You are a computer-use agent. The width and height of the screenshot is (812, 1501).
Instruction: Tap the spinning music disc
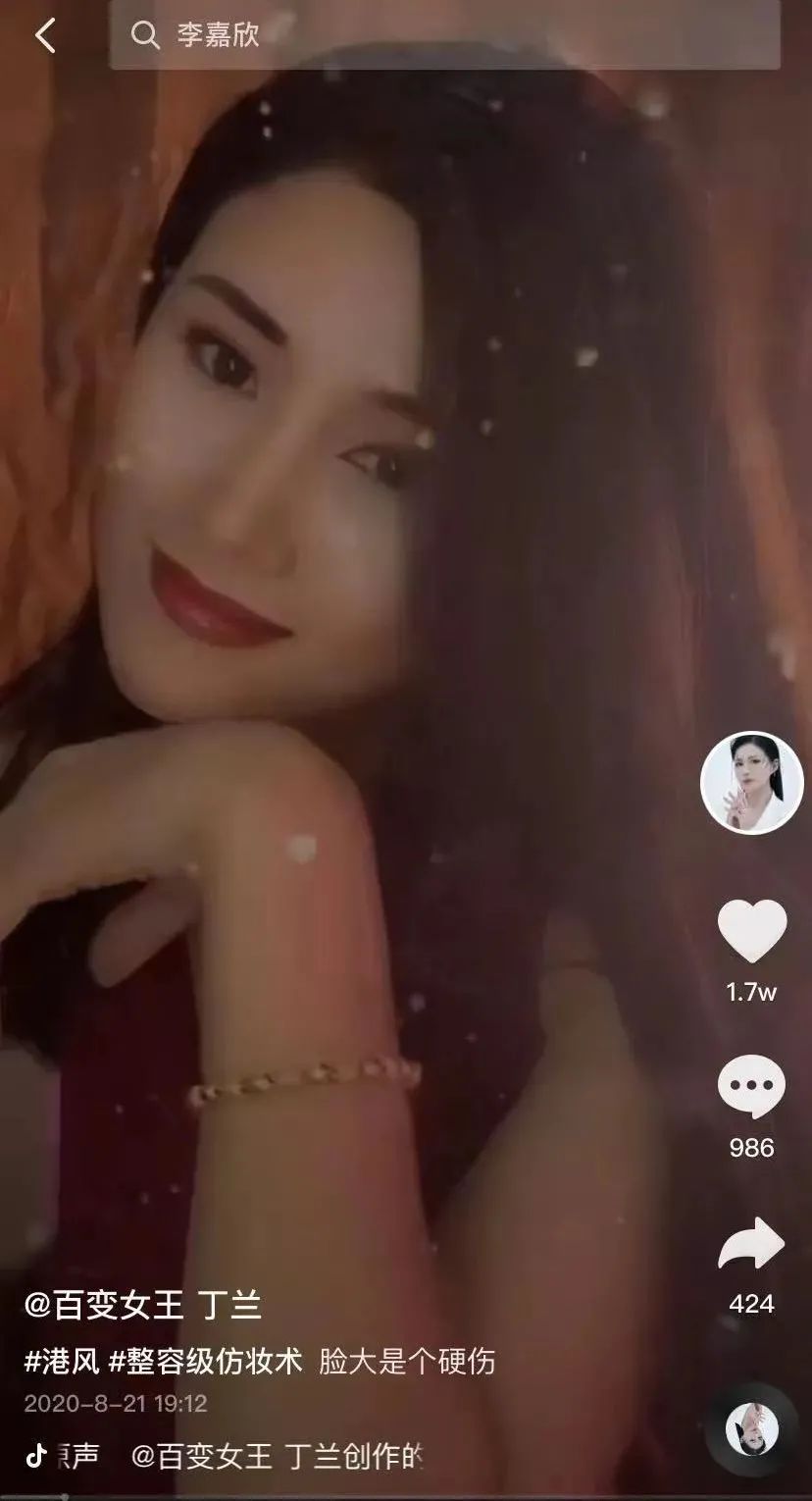(752, 1429)
